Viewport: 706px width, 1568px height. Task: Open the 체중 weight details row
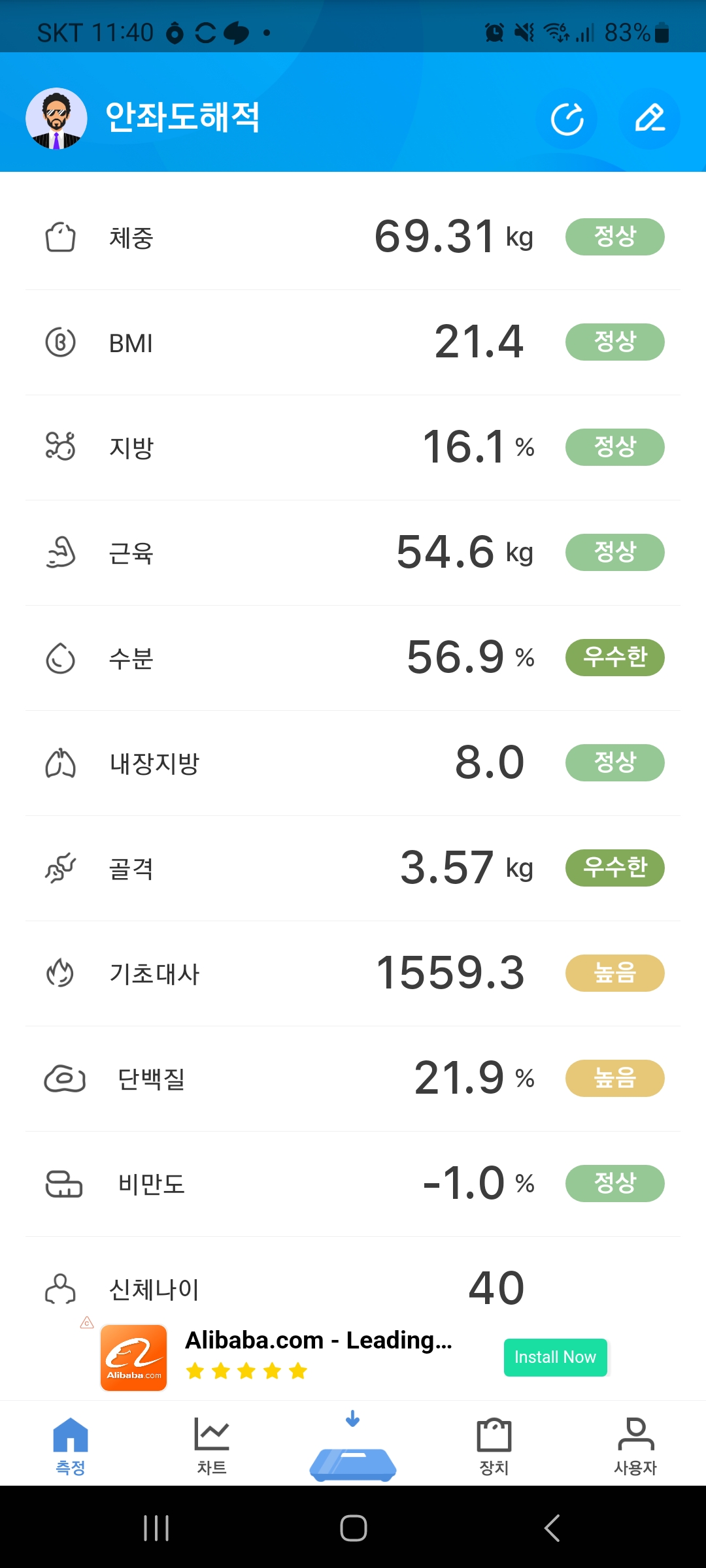353,237
